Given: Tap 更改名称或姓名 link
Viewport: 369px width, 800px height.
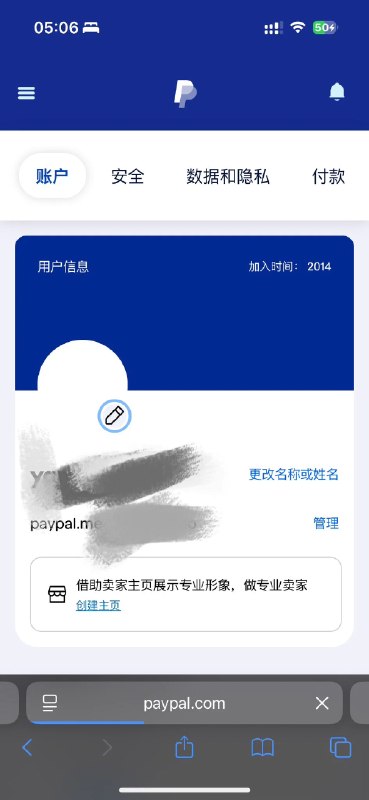Looking at the screenshot, I should point(293,474).
